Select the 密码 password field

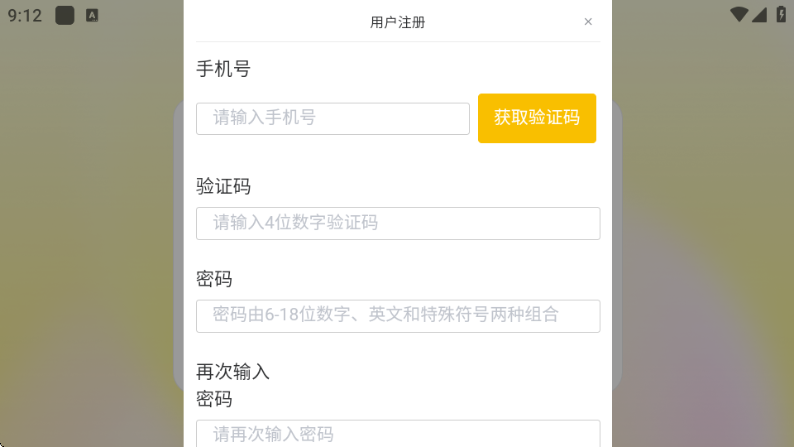click(398, 316)
